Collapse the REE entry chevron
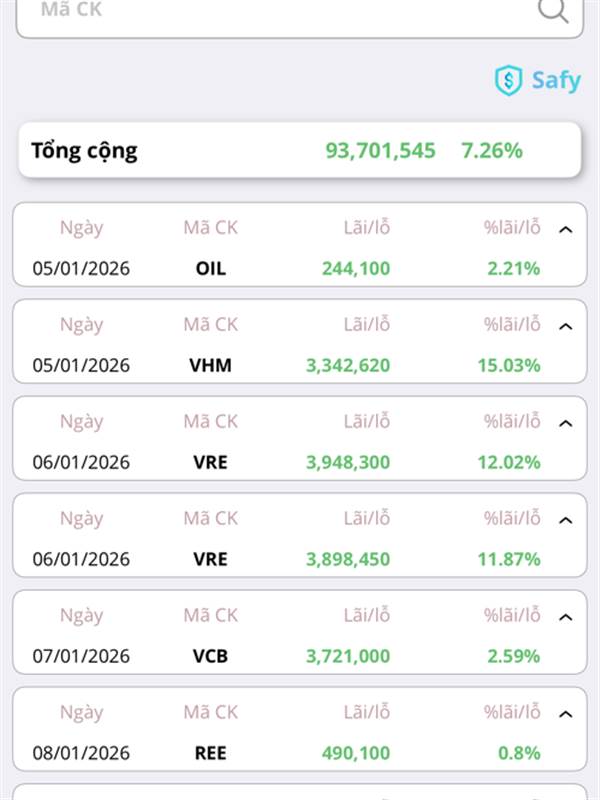Viewport: 600px width, 800px height. (566, 715)
